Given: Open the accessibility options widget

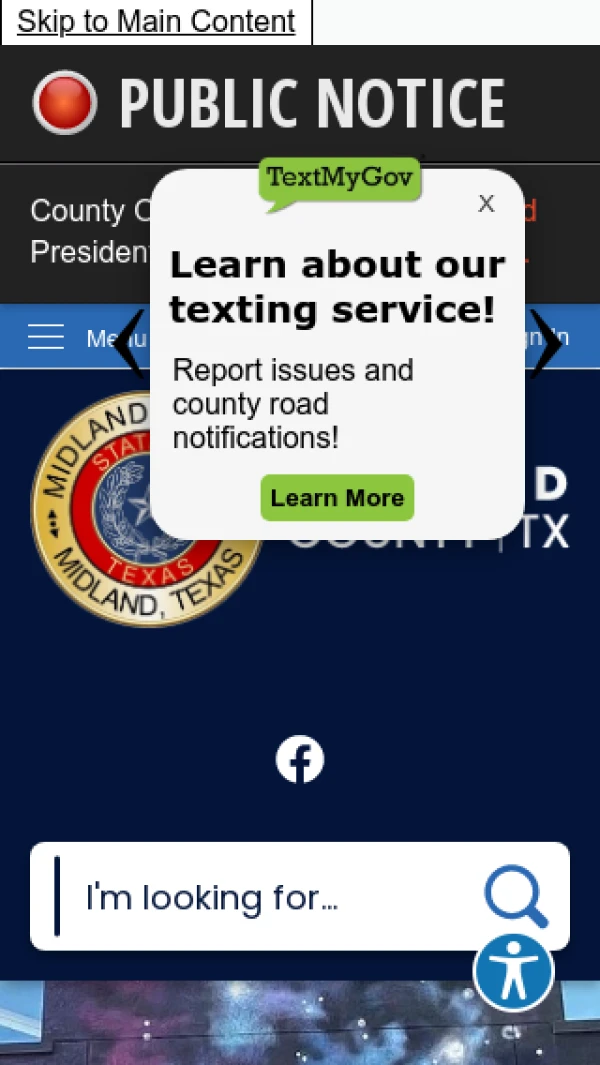Looking at the screenshot, I should [x=514, y=972].
